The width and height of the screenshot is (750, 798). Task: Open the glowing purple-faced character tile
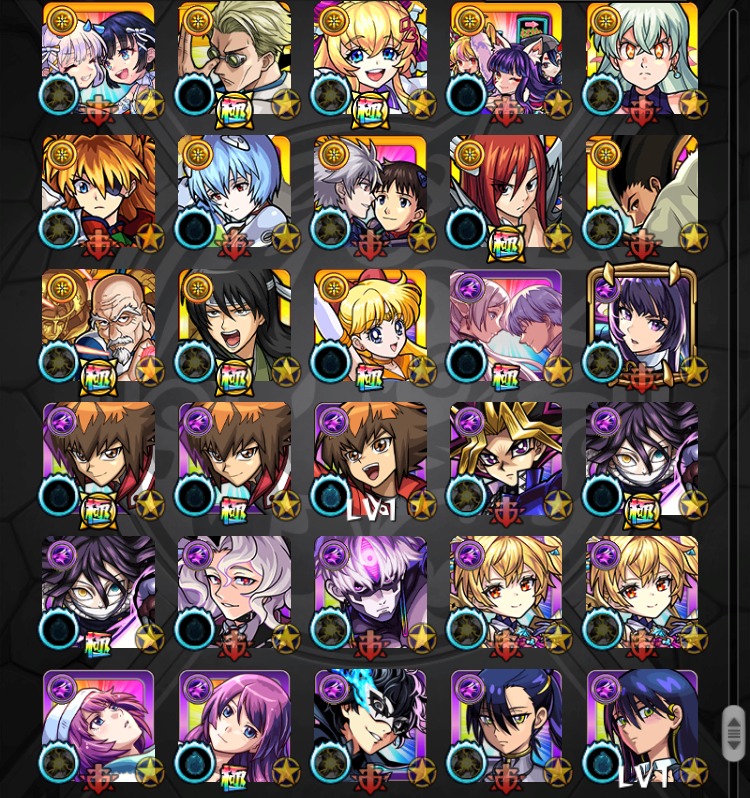click(x=370, y=592)
